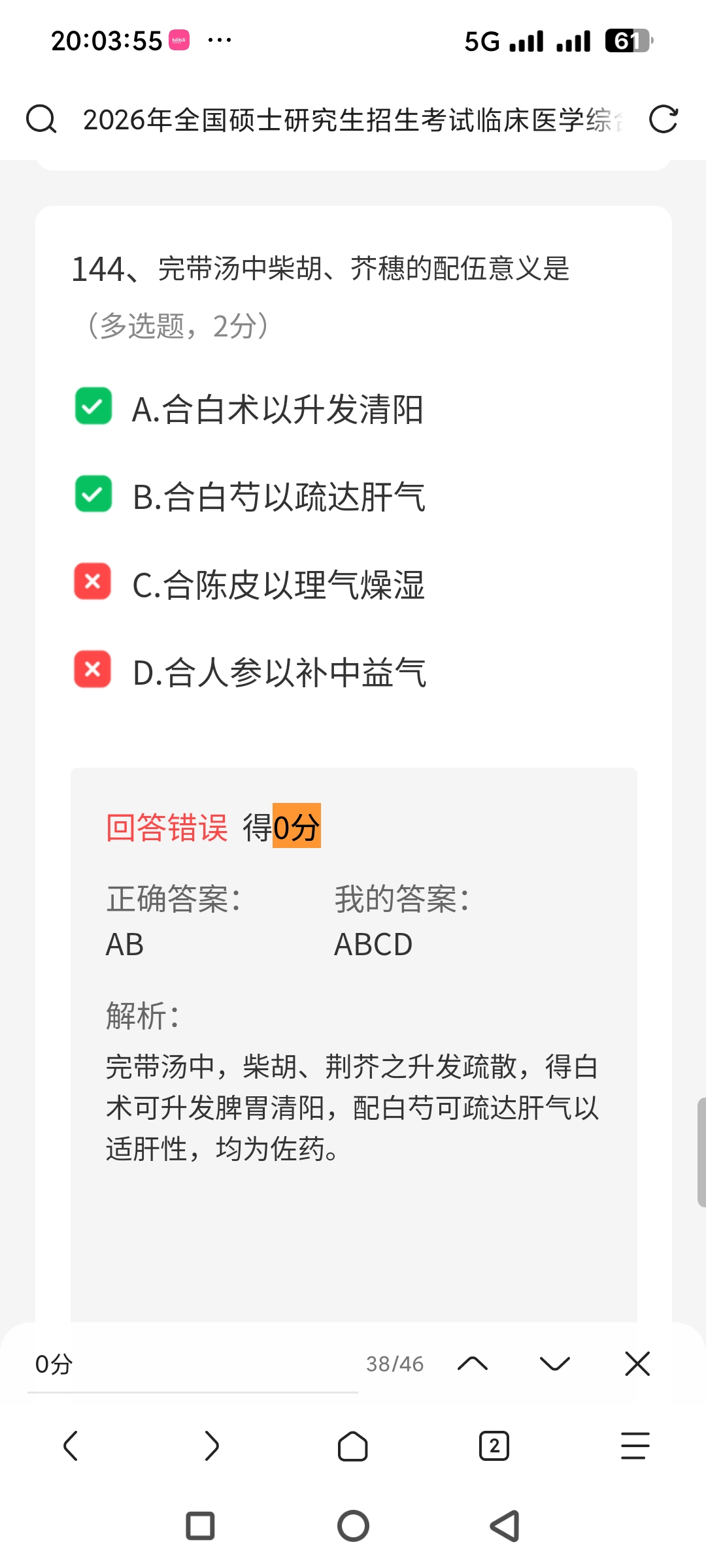This screenshot has width=706, height=1568.
Task: Open the browser home page
Action: (x=353, y=1445)
